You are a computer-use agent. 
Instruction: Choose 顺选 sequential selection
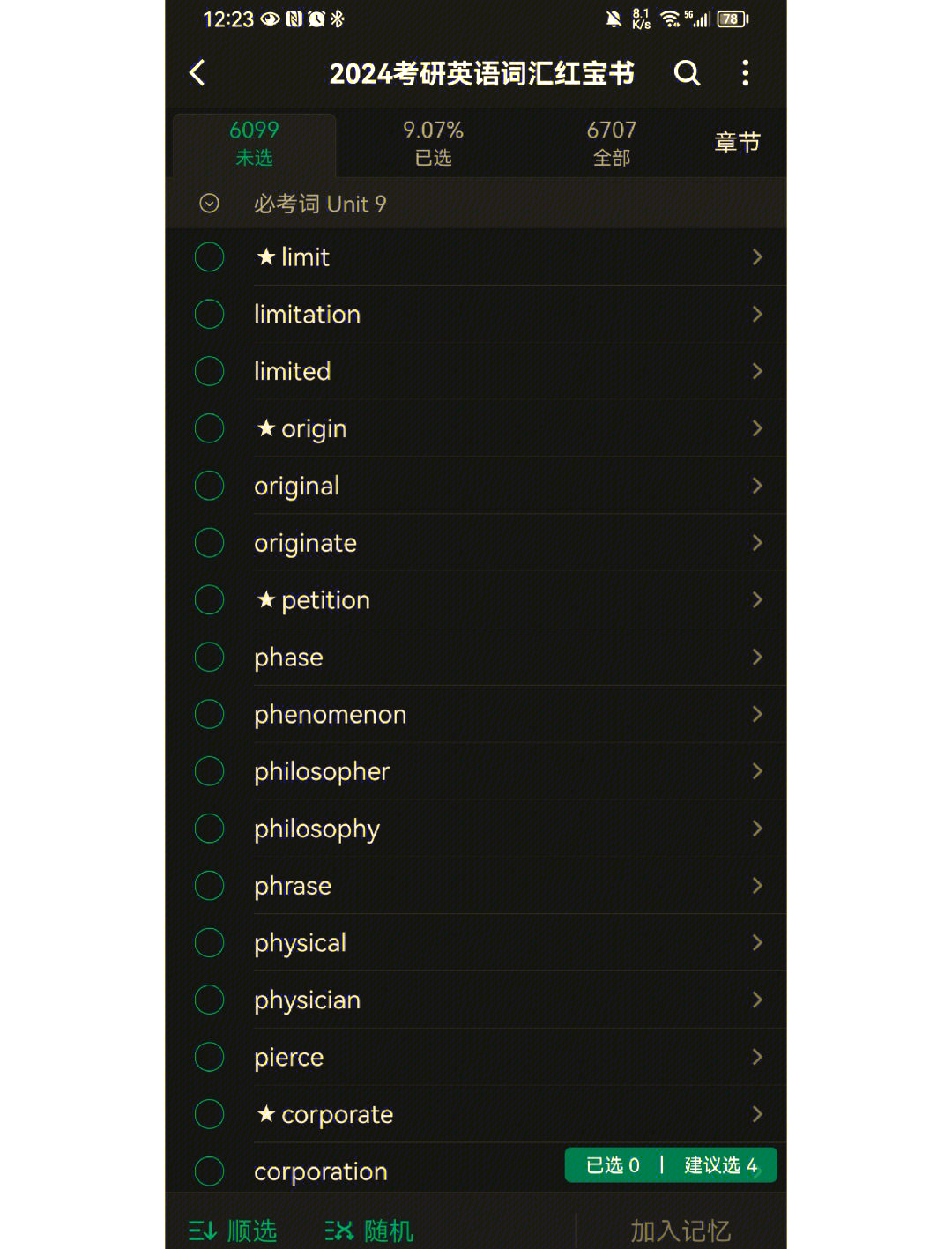coord(234,1230)
